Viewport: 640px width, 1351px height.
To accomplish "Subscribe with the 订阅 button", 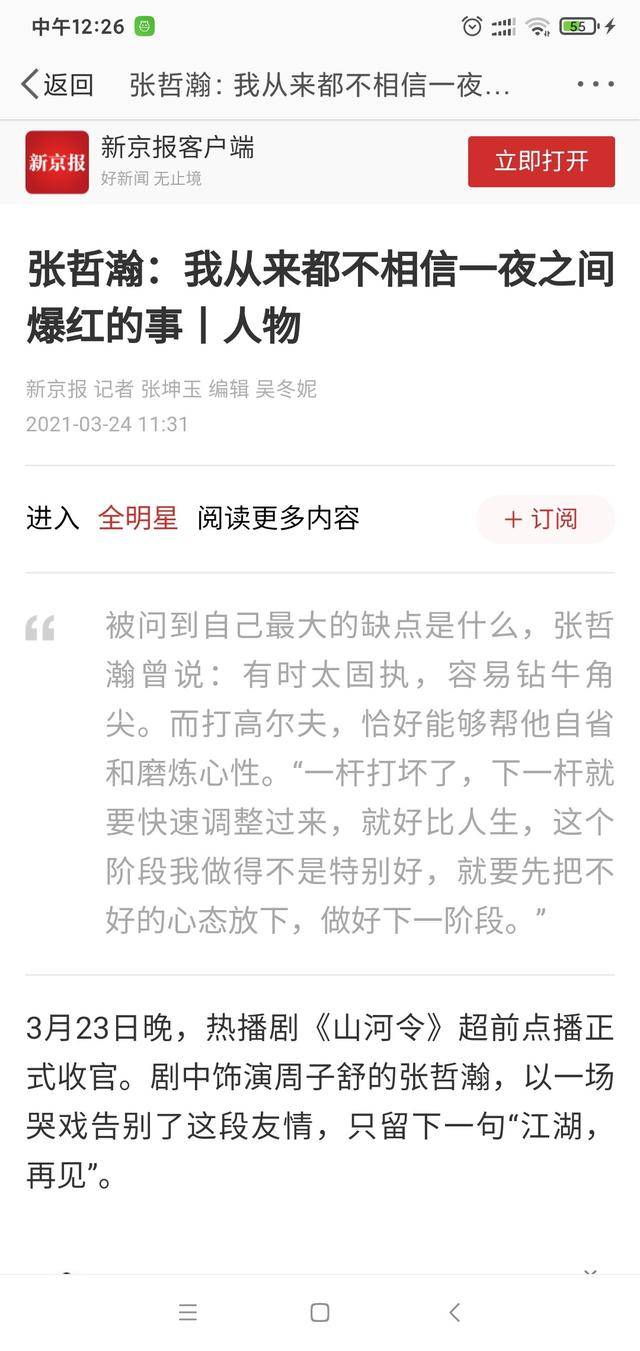I will click(x=544, y=519).
